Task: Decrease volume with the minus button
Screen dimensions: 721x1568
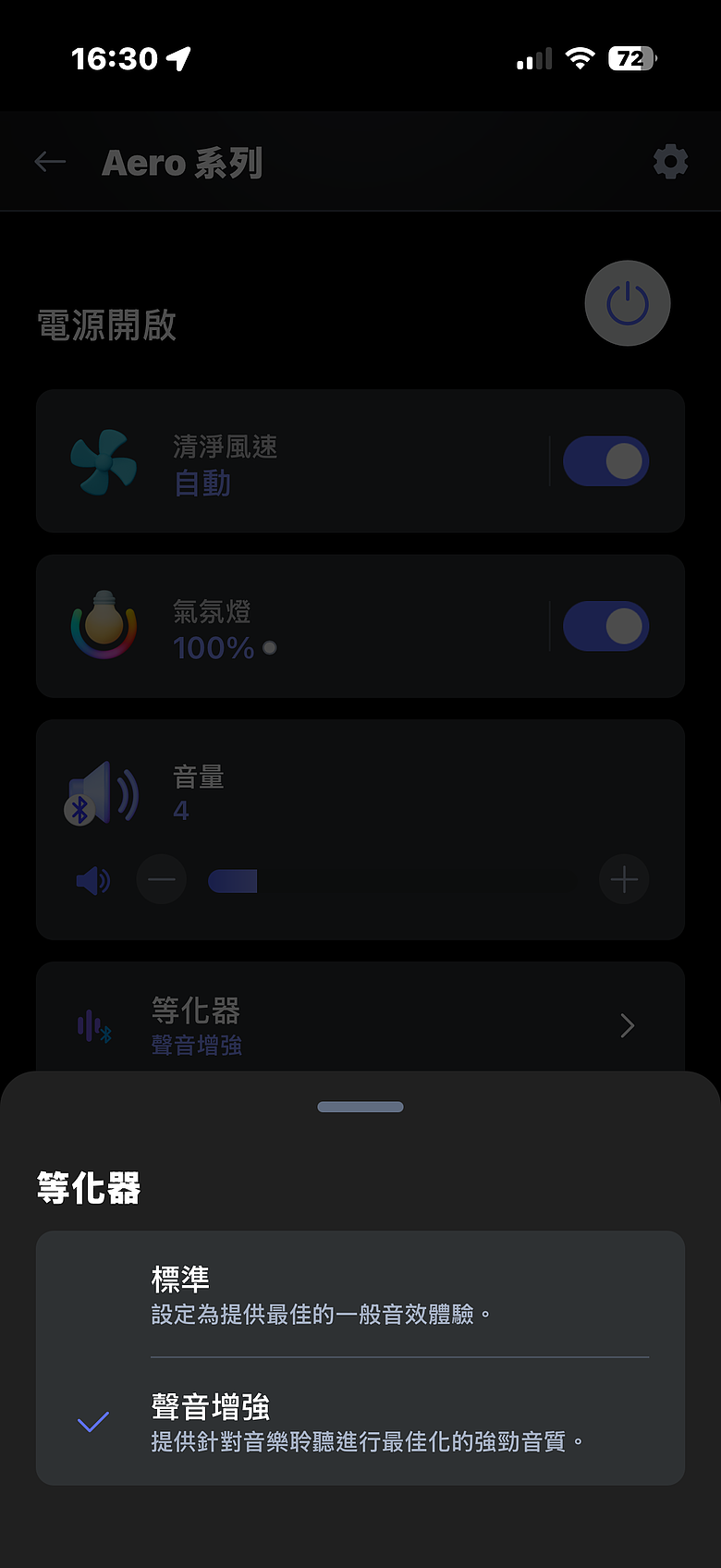Action: (x=162, y=879)
